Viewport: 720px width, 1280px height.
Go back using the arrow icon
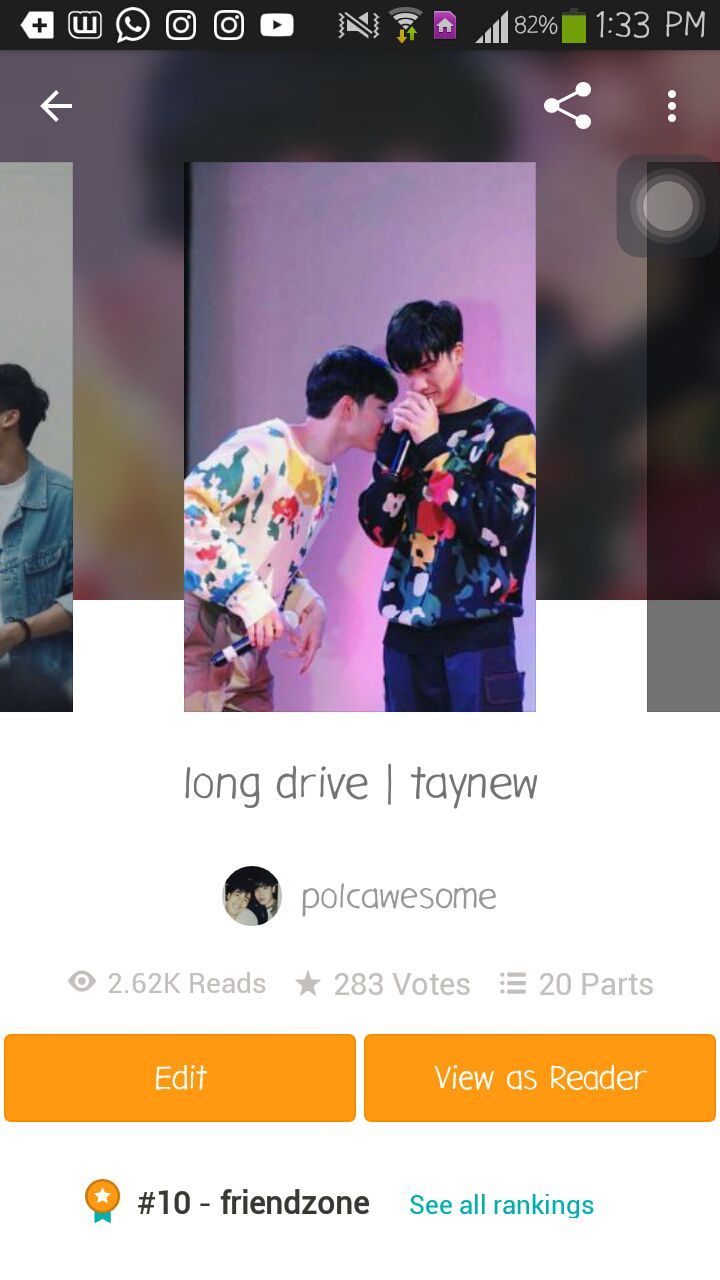pyautogui.click(x=56, y=106)
